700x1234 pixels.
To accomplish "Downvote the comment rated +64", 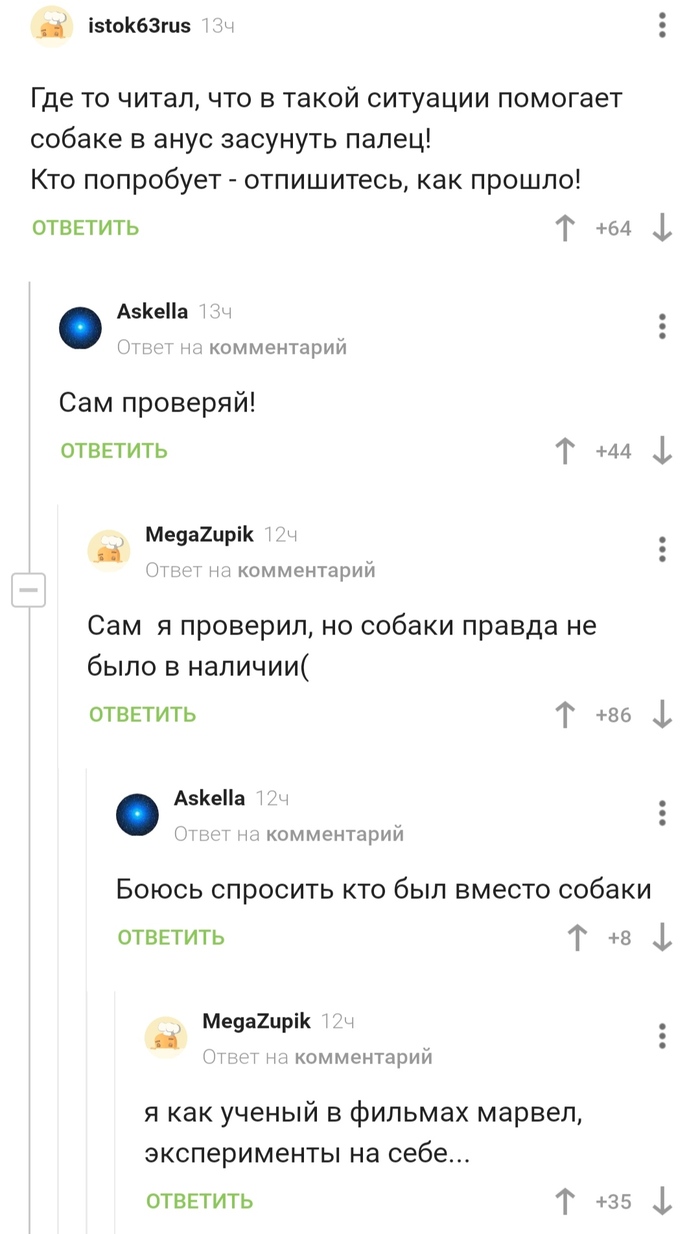I will [661, 229].
